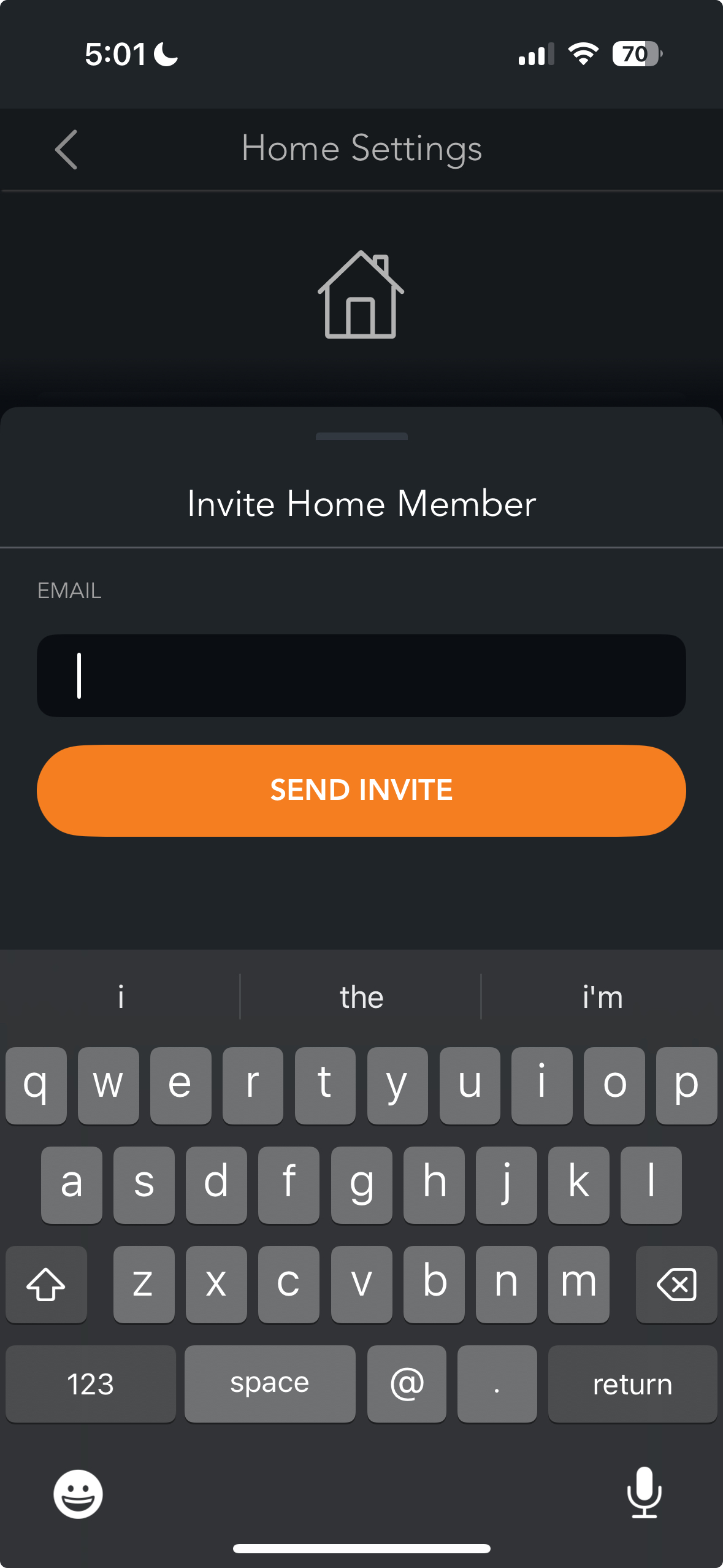Tap the battery indicator showing 70
723x1568 pixels.
point(635,54)
